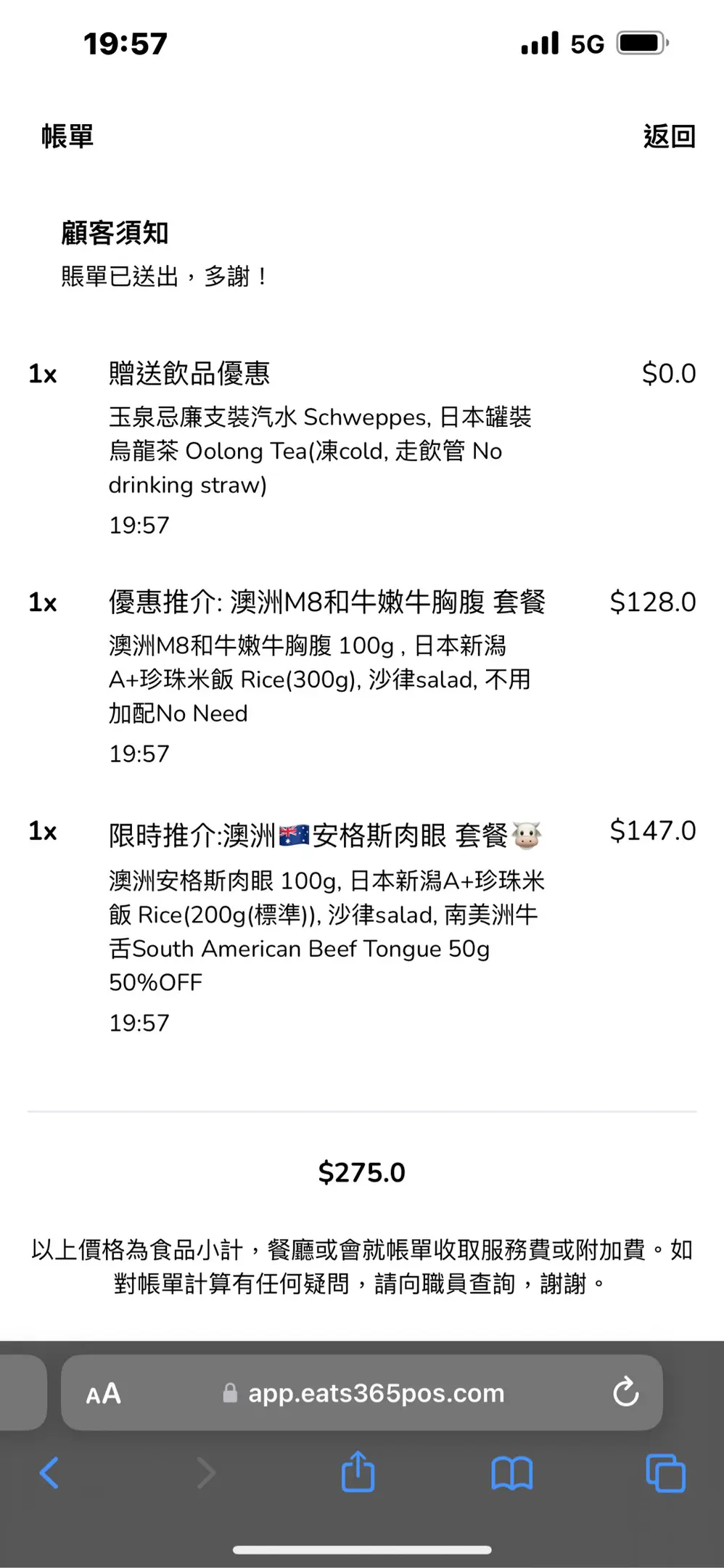Open Safari bookmarks
The width and height of the screenshot is (724, 1568).
(511, 1474)
